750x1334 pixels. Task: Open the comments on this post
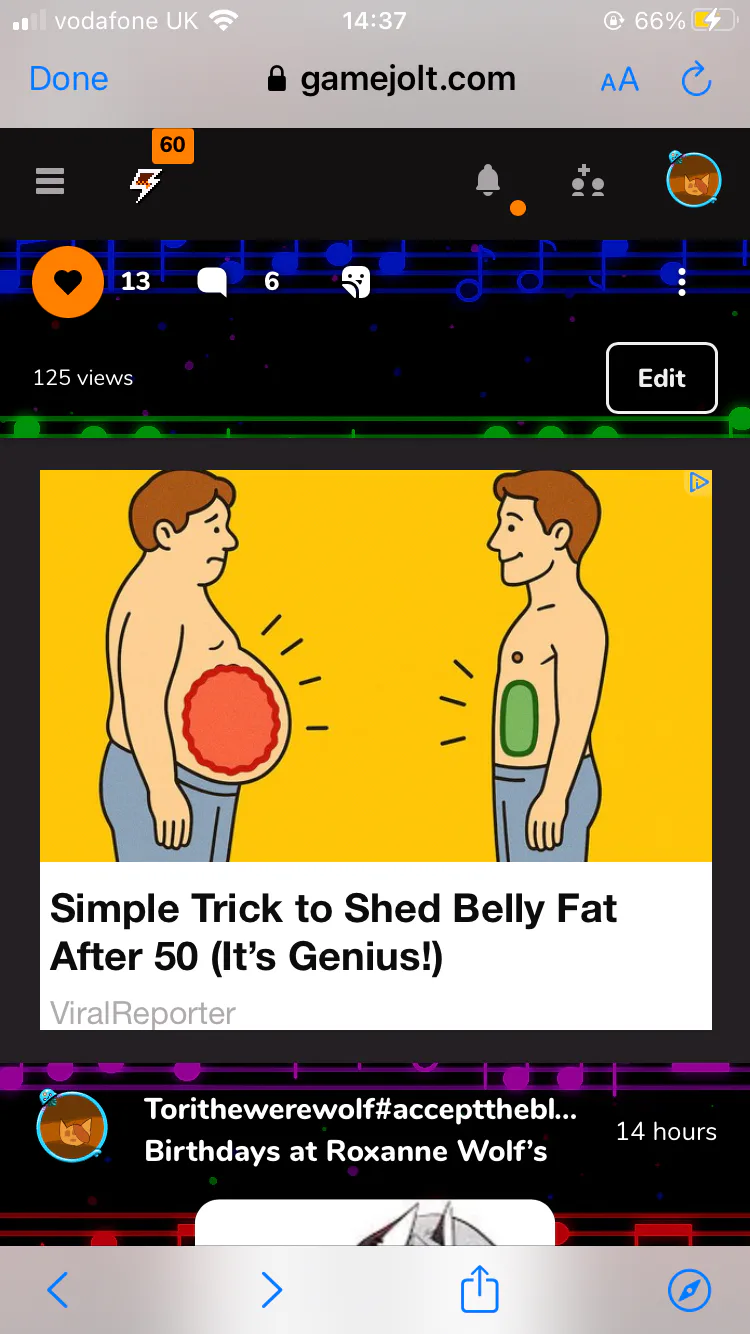(212, 282)
